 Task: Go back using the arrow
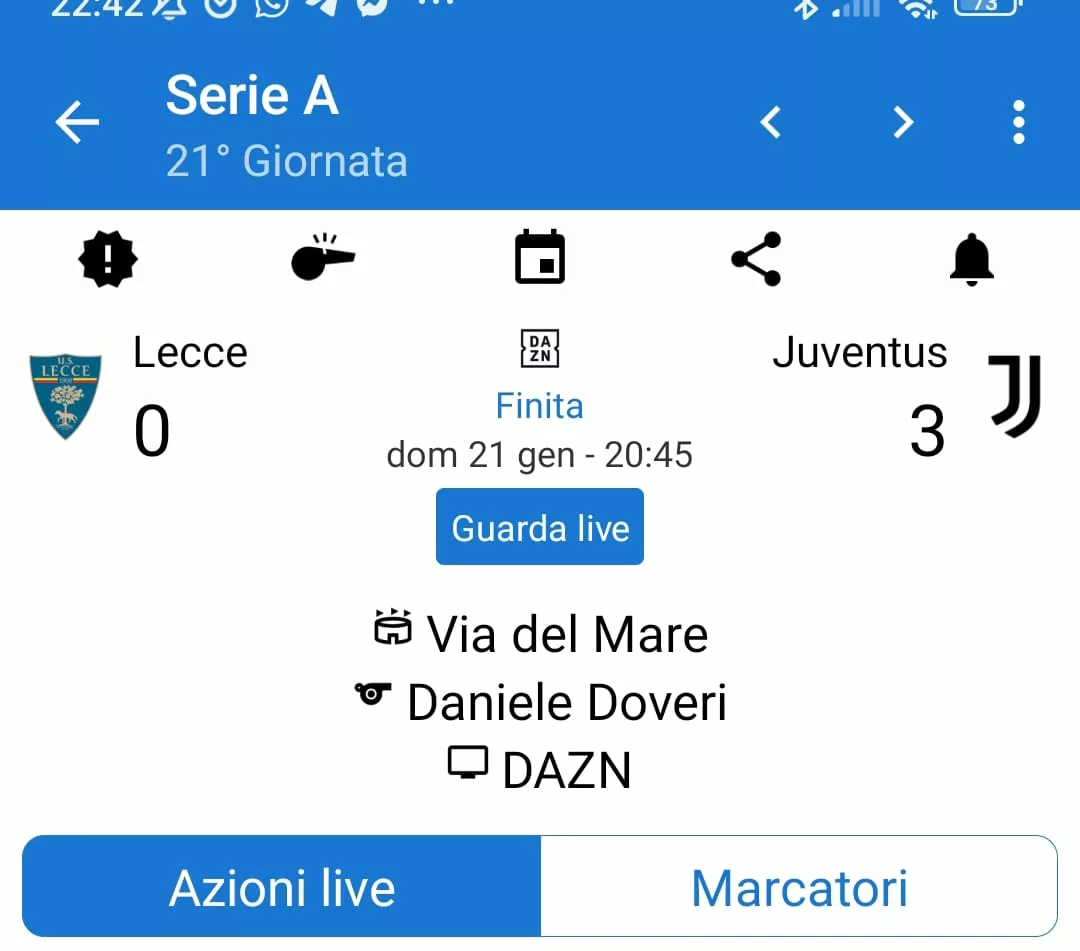pyautogui.click(x=77, y=123)
